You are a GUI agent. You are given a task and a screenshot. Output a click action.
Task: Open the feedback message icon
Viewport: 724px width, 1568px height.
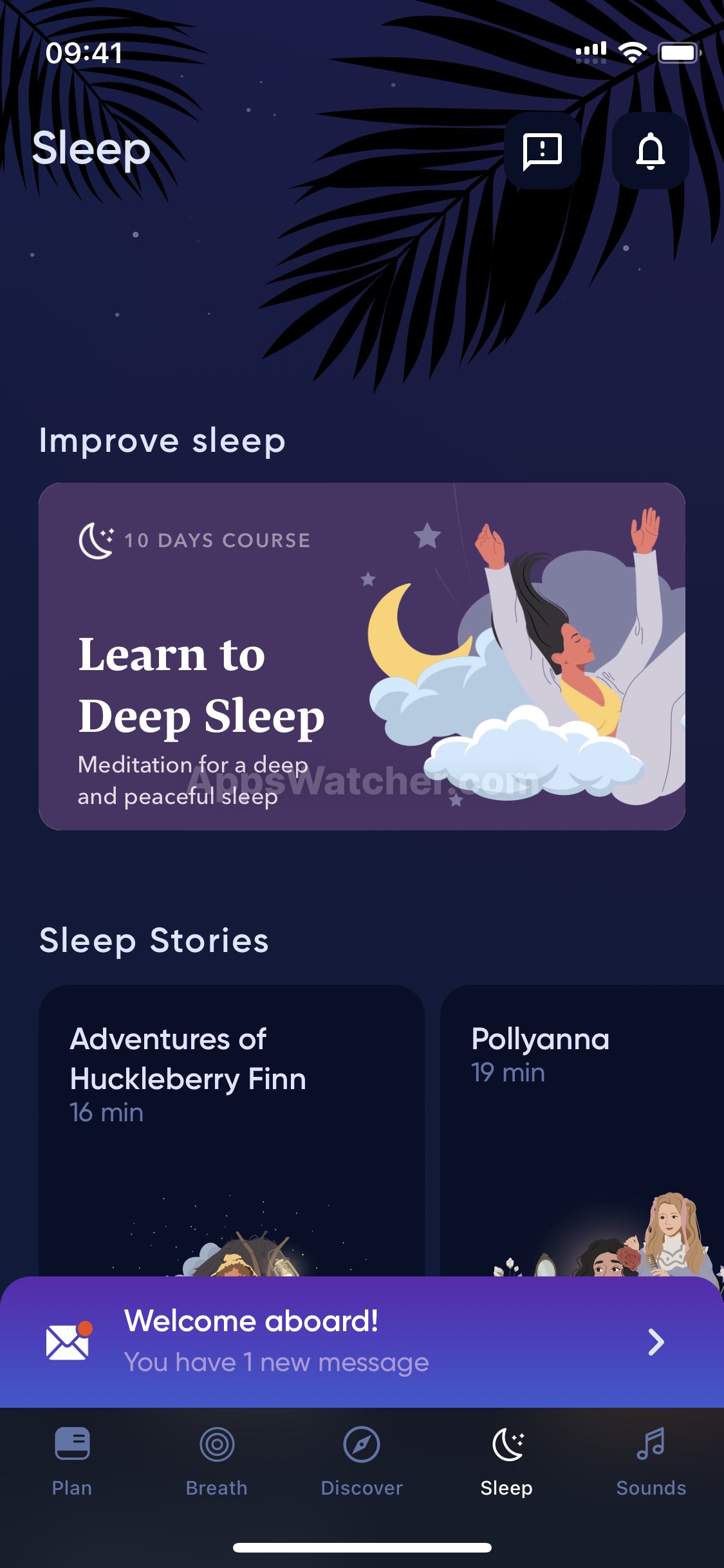(542, 151)
